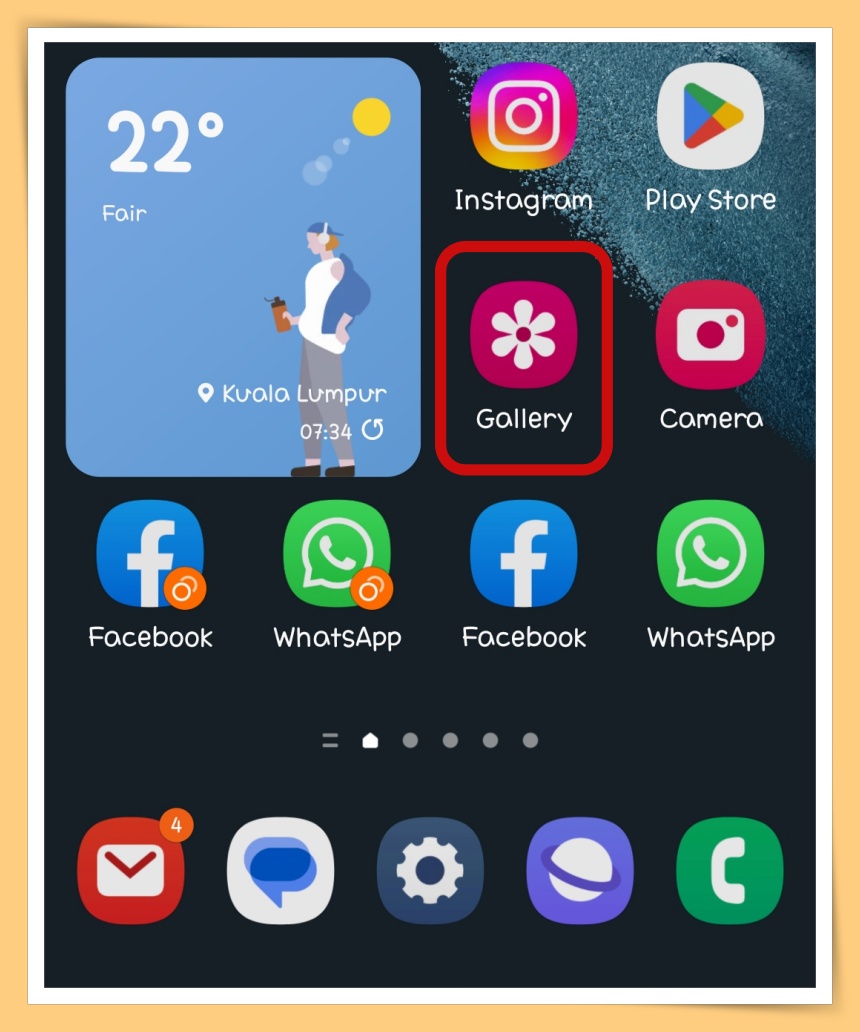Open Facebook with the orange dual-app badge
This screenshot has height=1032, width=860.
(x=150, y=554)
